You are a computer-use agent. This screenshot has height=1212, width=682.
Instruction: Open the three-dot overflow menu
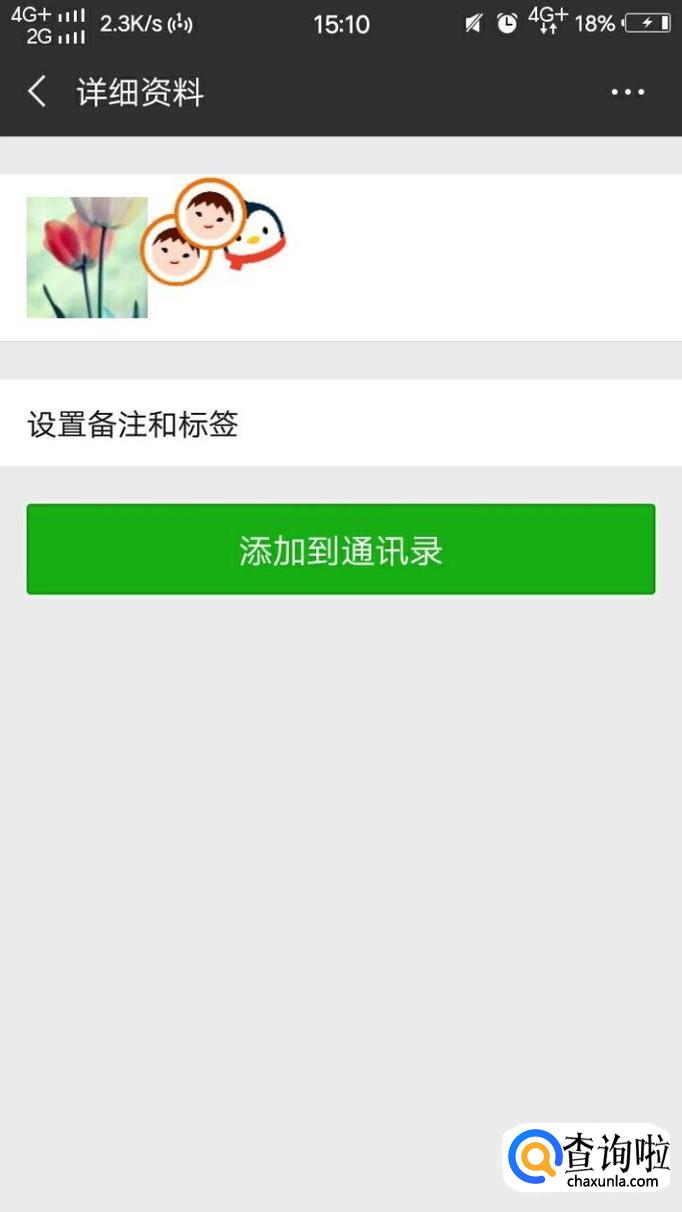(628, 92)
